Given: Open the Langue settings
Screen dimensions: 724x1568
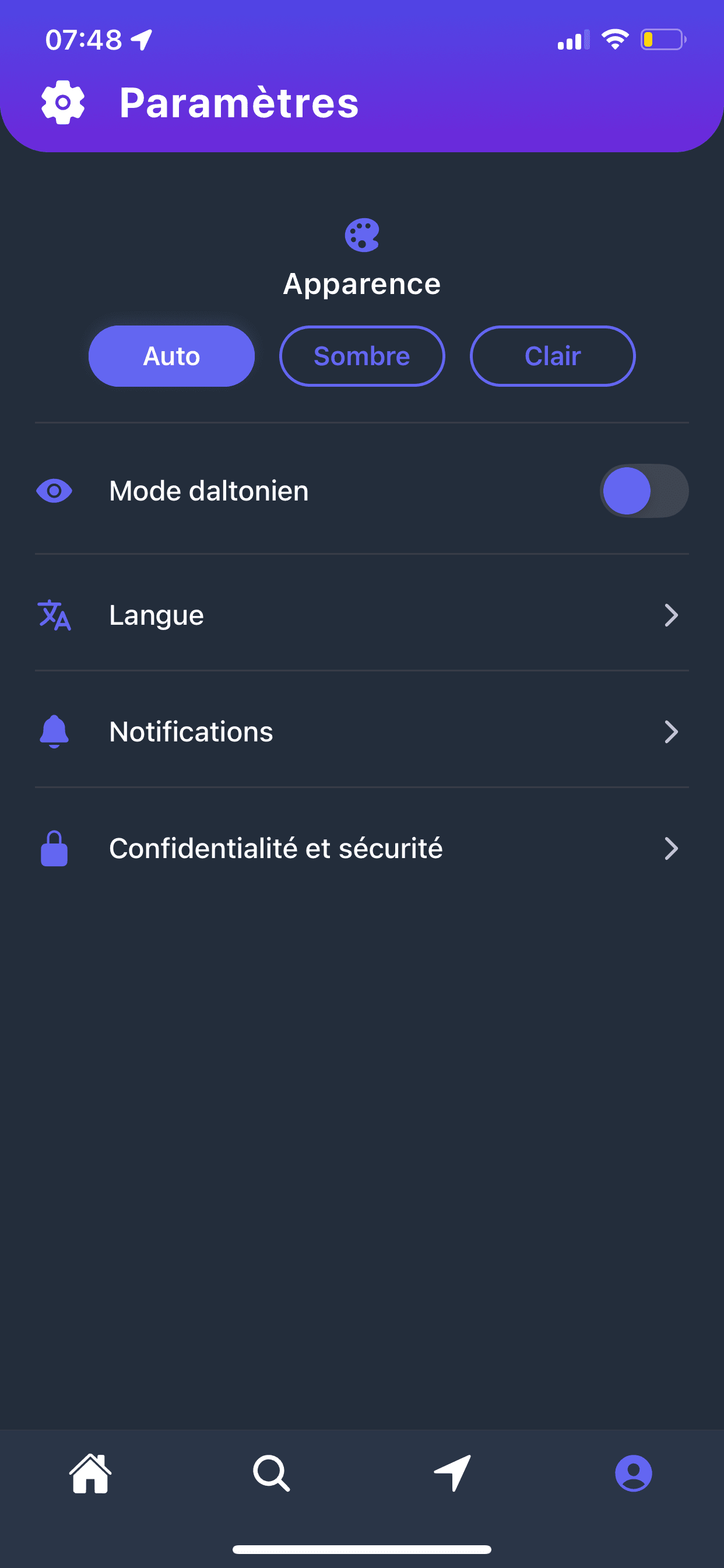Looking at the screenshot, I should point(361,615).
